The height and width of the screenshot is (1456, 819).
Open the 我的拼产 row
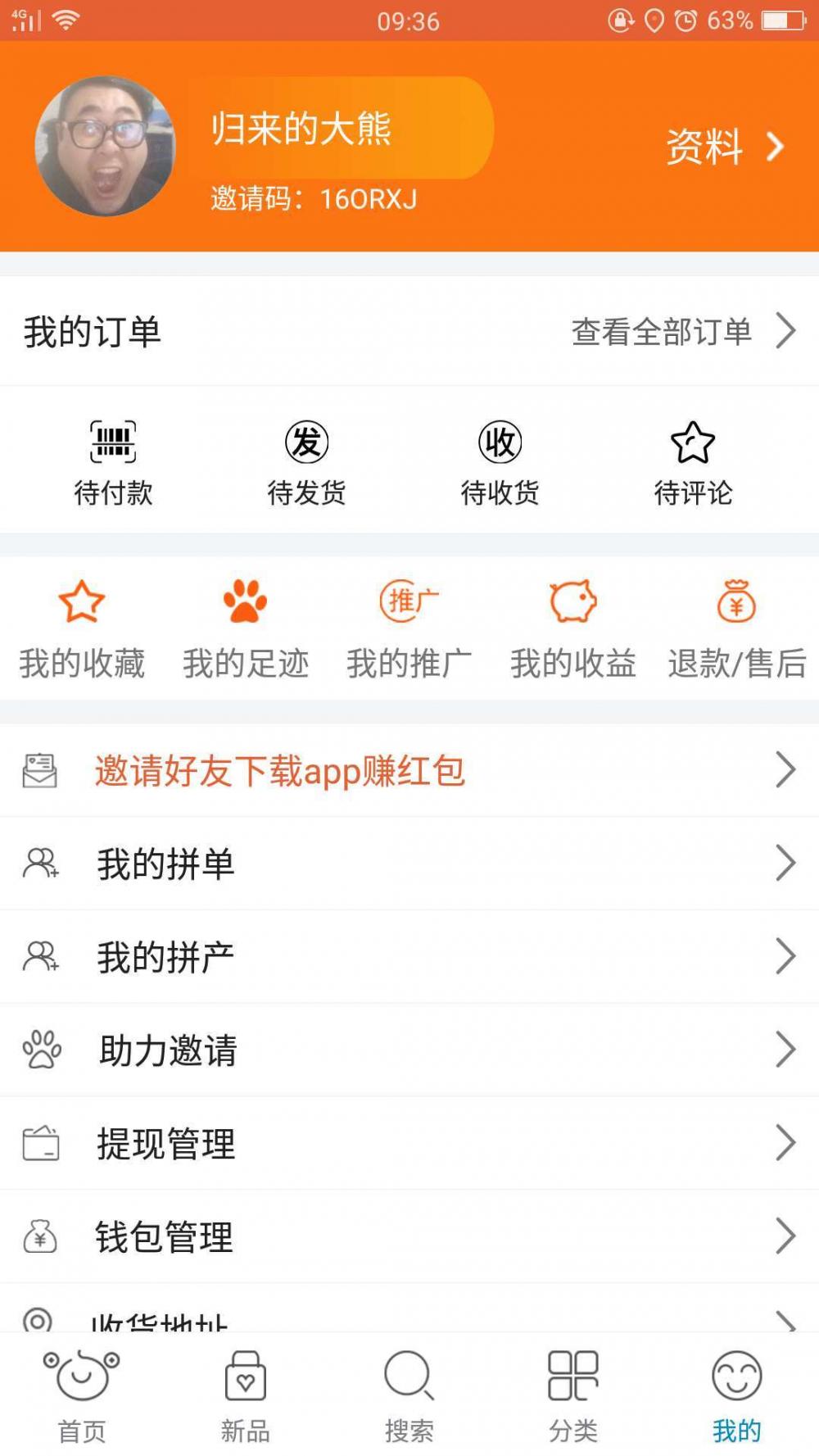point(409,957)
